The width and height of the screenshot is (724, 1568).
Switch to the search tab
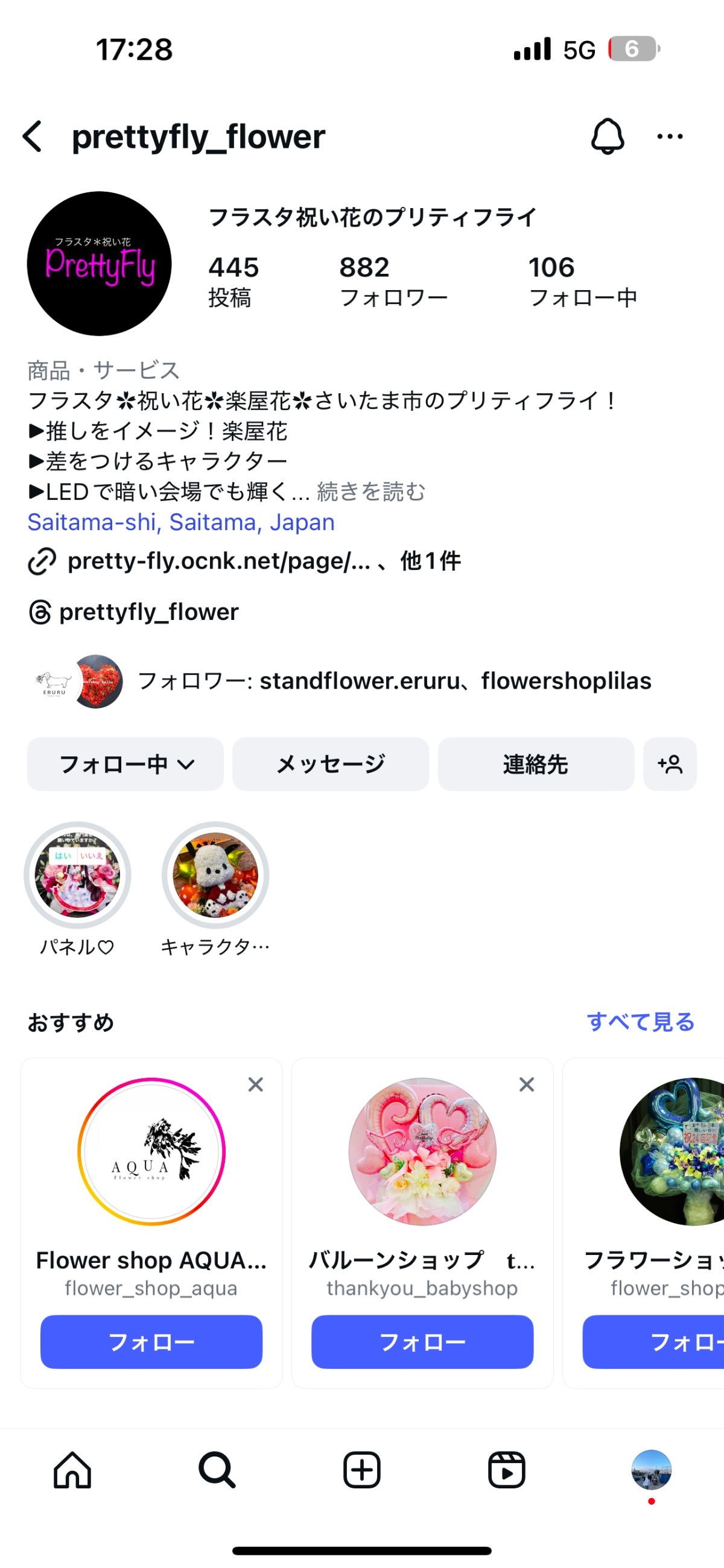pos(217,1470)
